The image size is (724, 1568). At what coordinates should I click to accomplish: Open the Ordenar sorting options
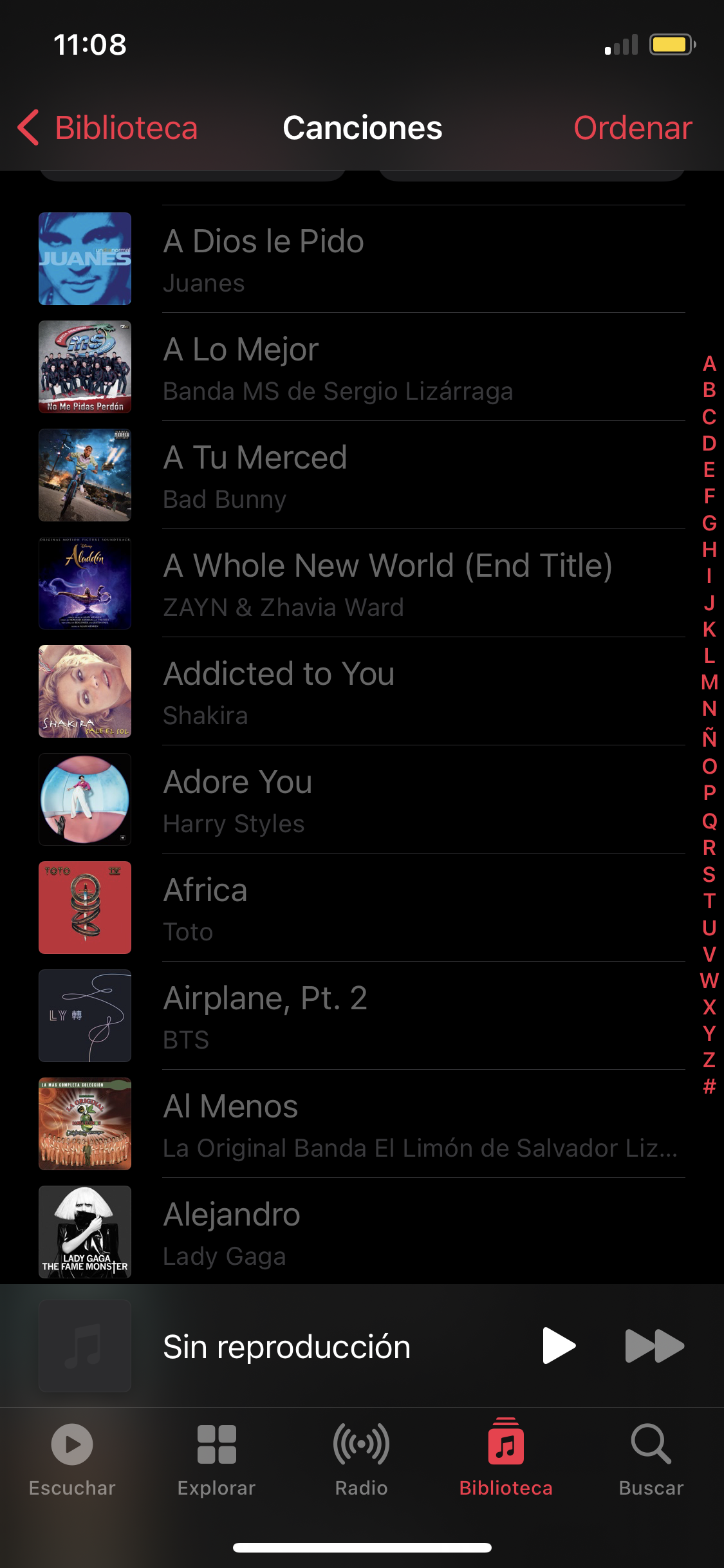tap(632, 127)
